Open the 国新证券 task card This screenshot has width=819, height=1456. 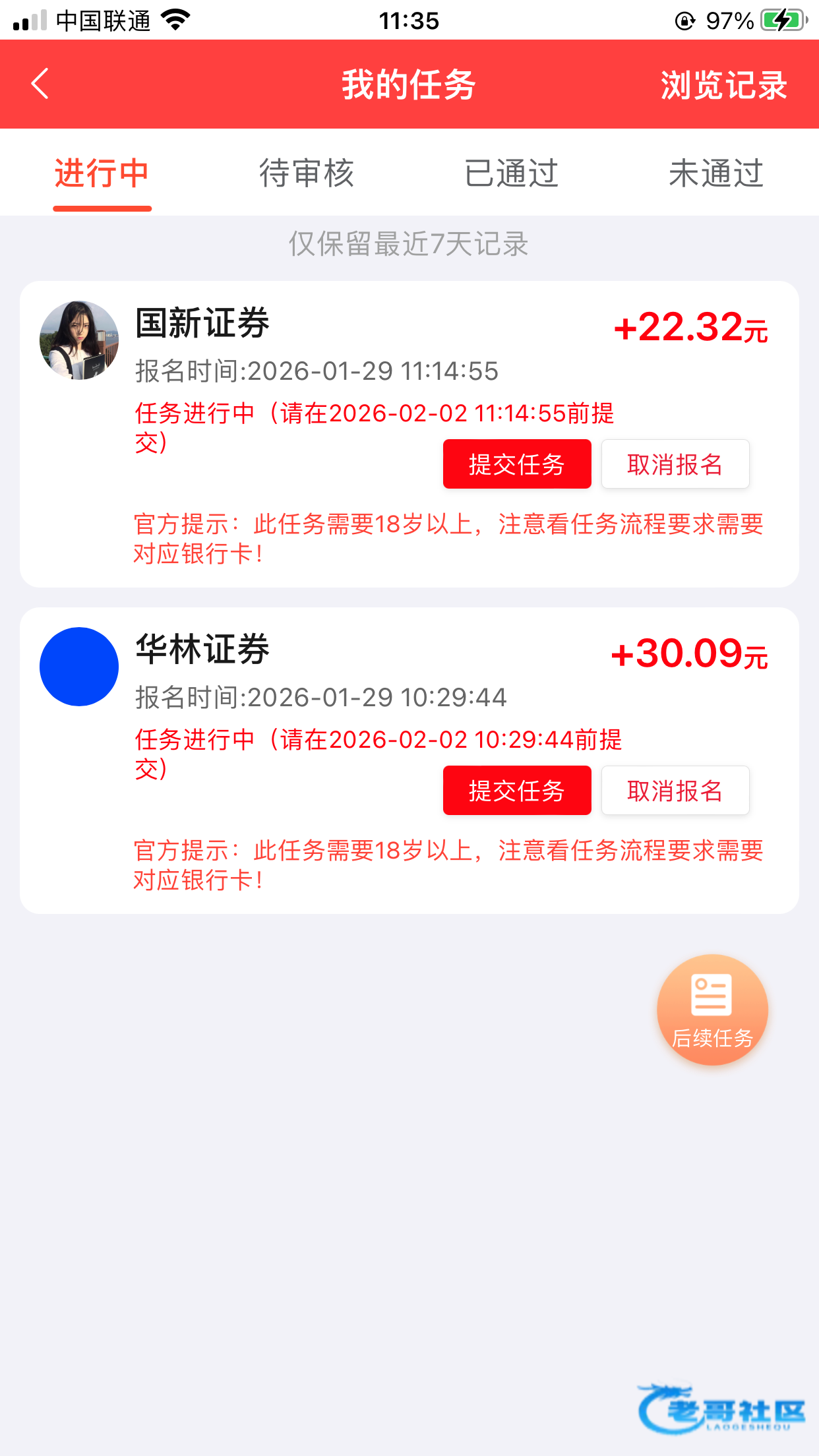[x=202, y=323]
